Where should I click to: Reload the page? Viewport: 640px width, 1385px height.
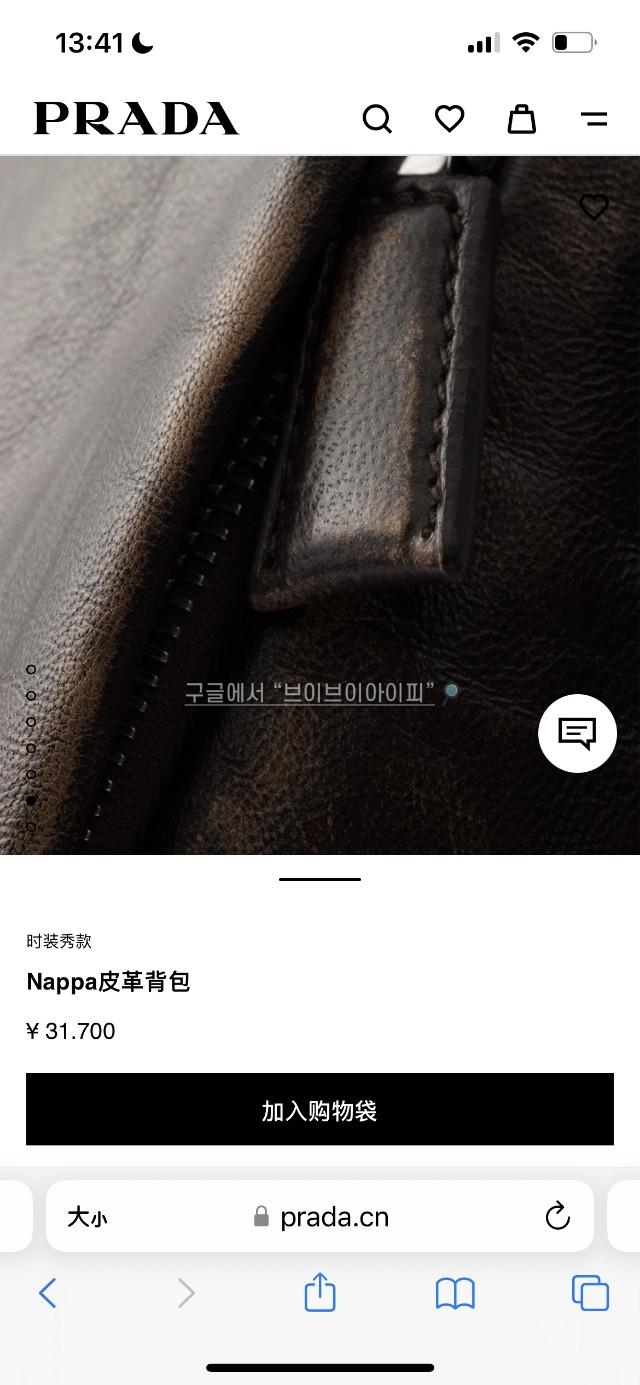557,1217
